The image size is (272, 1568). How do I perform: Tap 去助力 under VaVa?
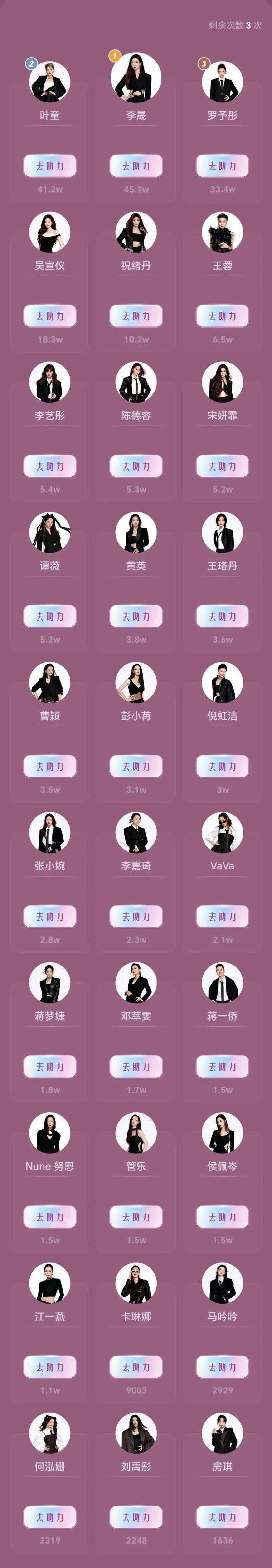222,917
